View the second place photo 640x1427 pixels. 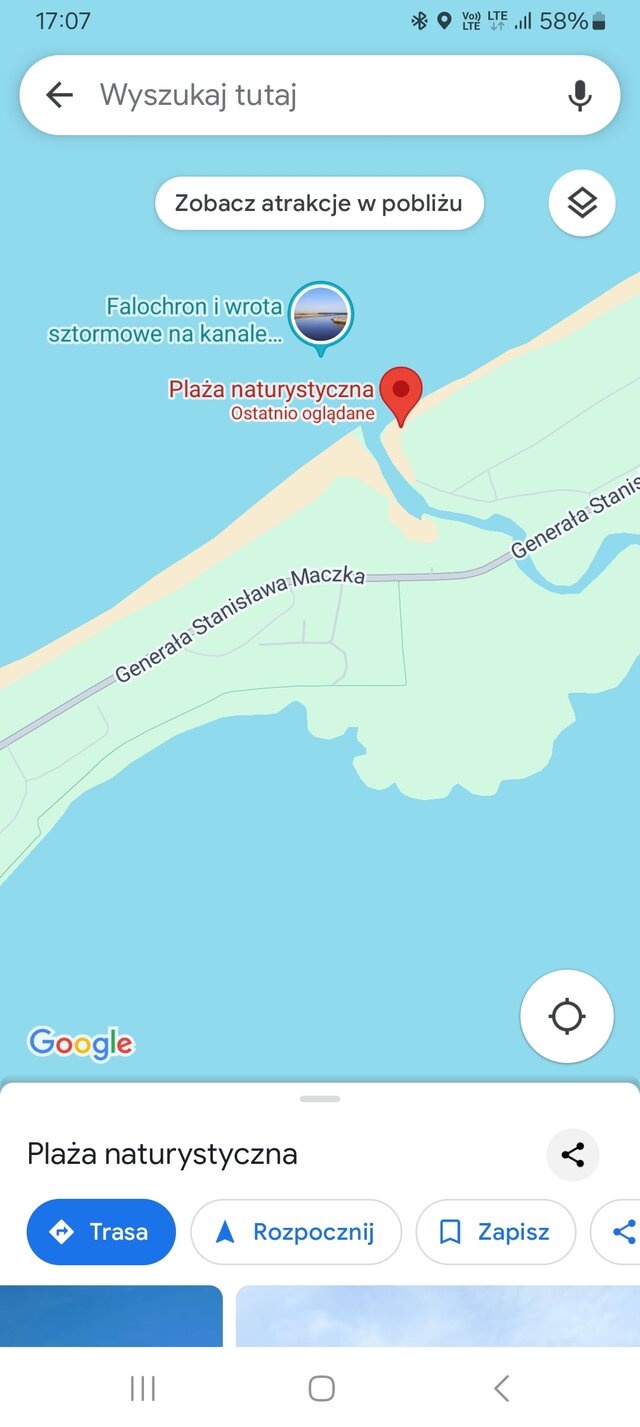click(x=437, y=1315)
